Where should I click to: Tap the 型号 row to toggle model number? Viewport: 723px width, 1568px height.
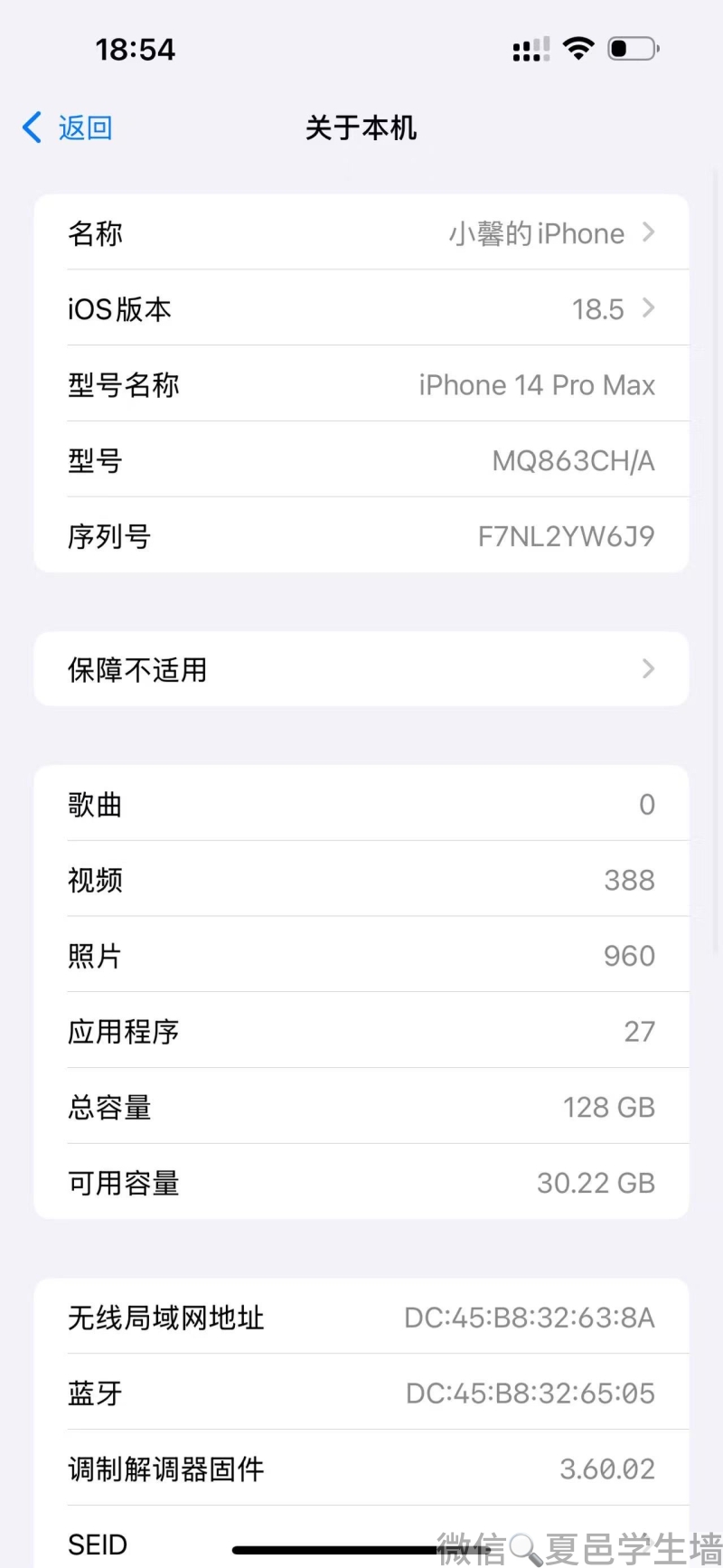coord(361,460)
